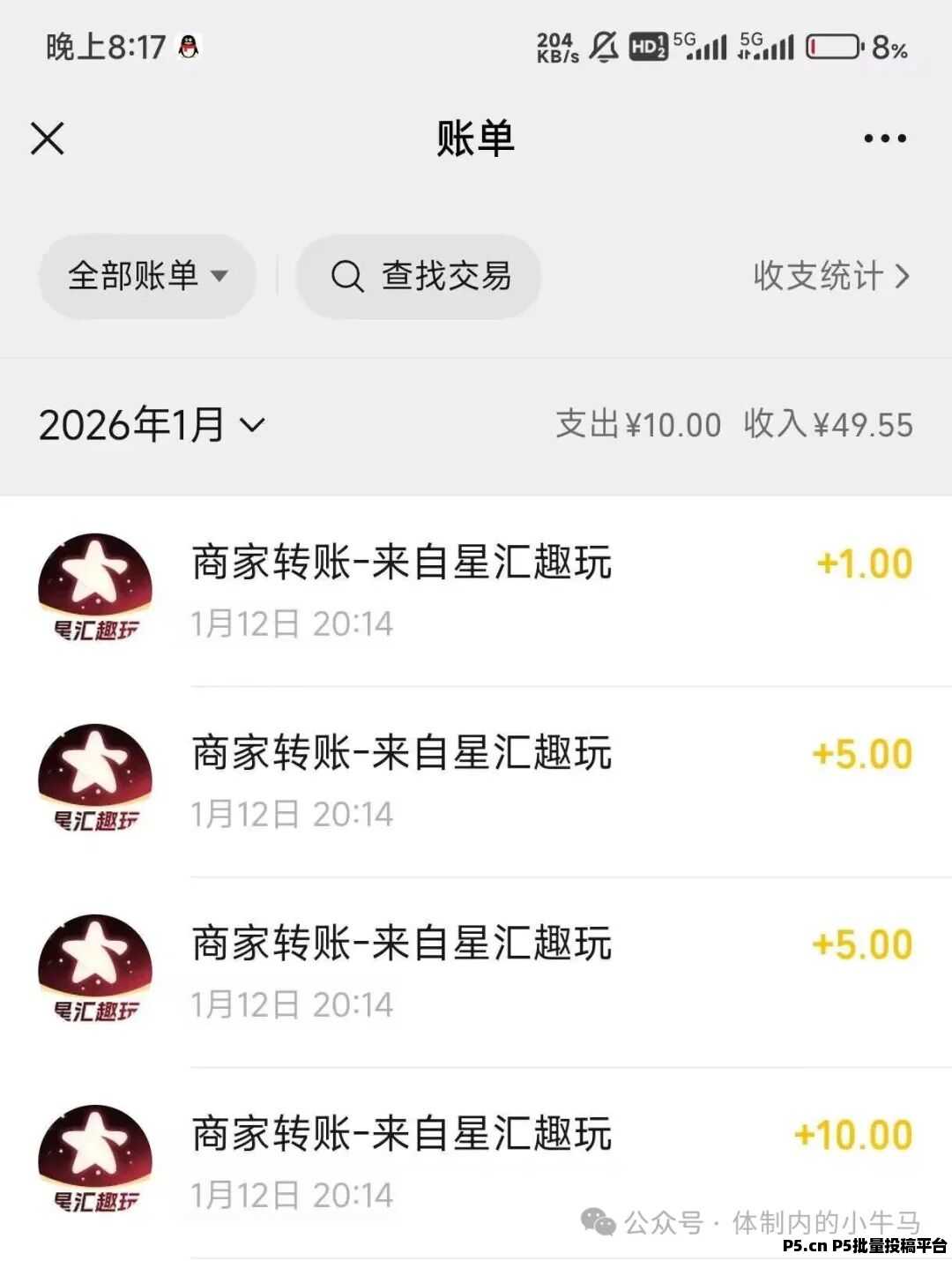Image resolution: width=952 pixels, height=1261 pixels.
Task: Open the +10.00 星汇趣玩 transfer record
Action: point(529,1162)
